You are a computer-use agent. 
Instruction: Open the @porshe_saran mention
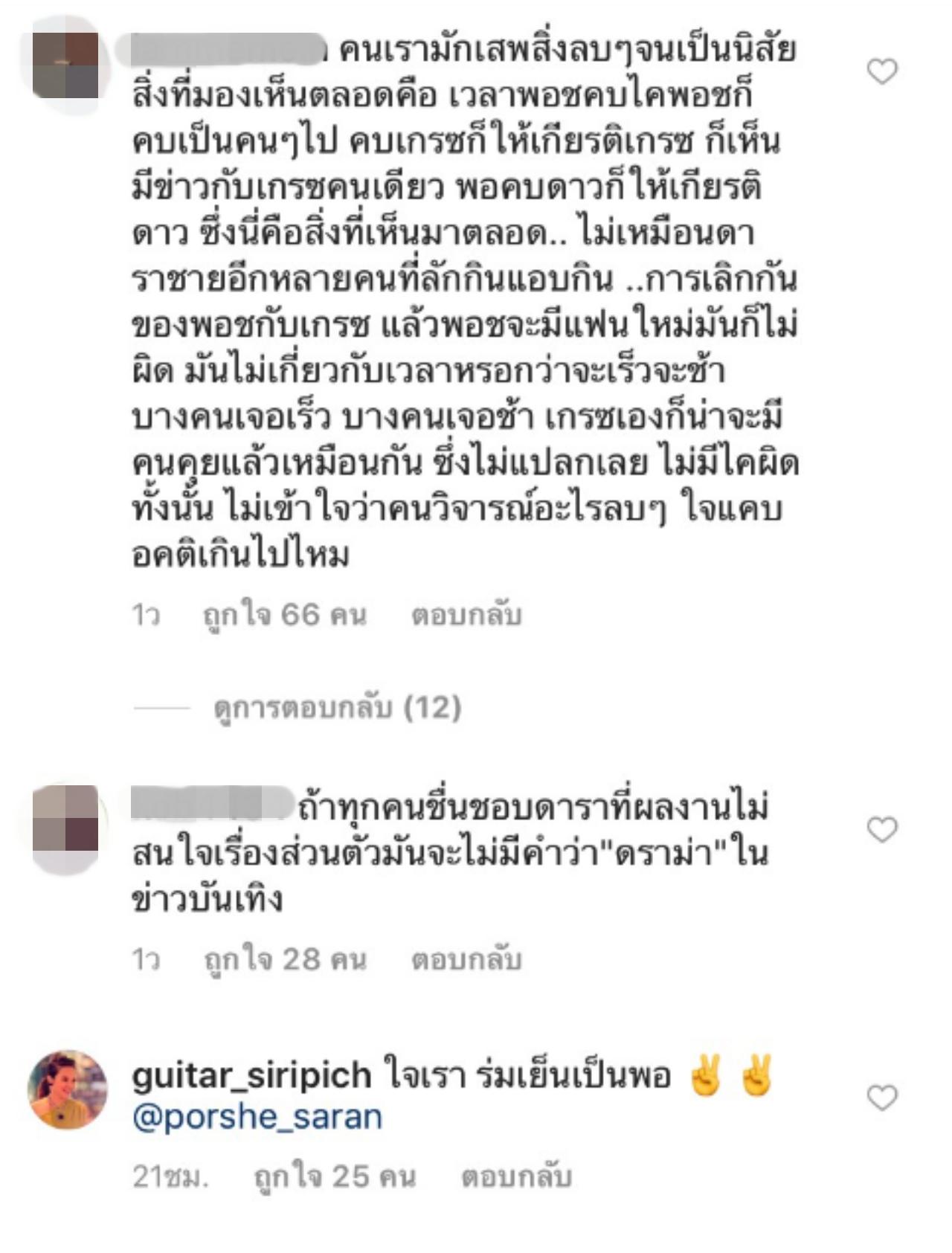pos(257,1118)
